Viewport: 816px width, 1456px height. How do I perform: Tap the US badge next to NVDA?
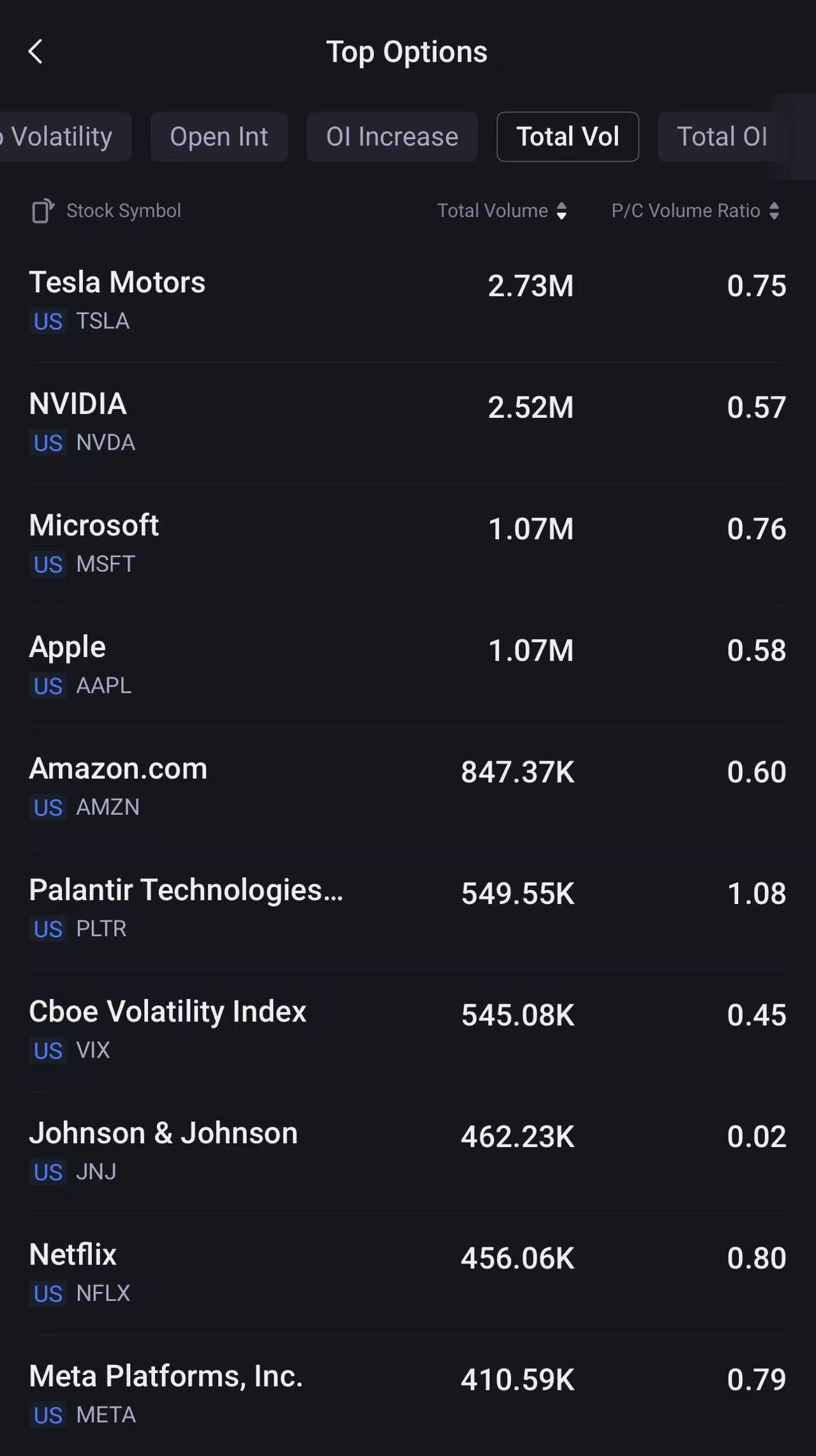[47, 443]
